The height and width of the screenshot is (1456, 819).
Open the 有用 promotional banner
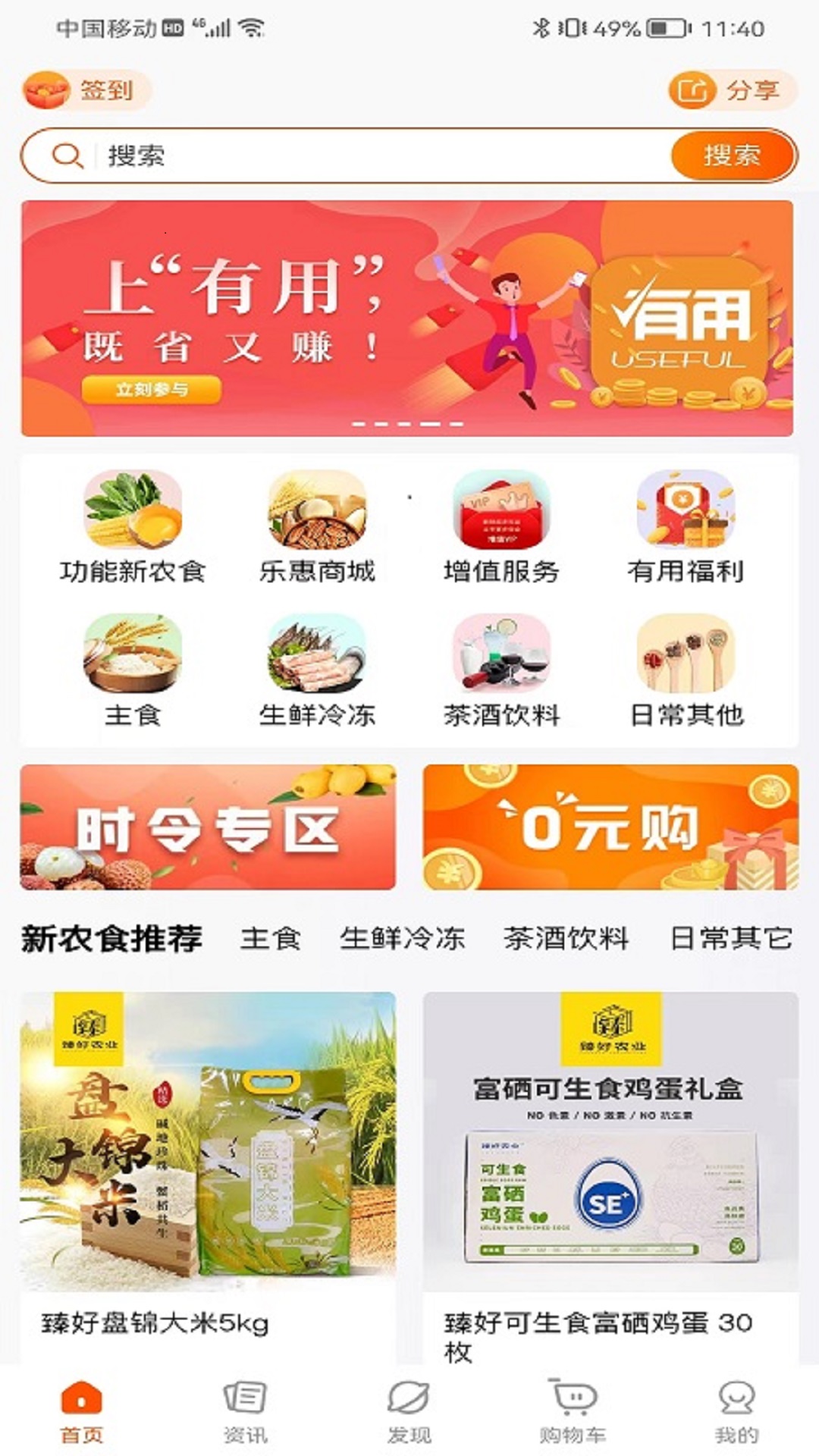407,318
